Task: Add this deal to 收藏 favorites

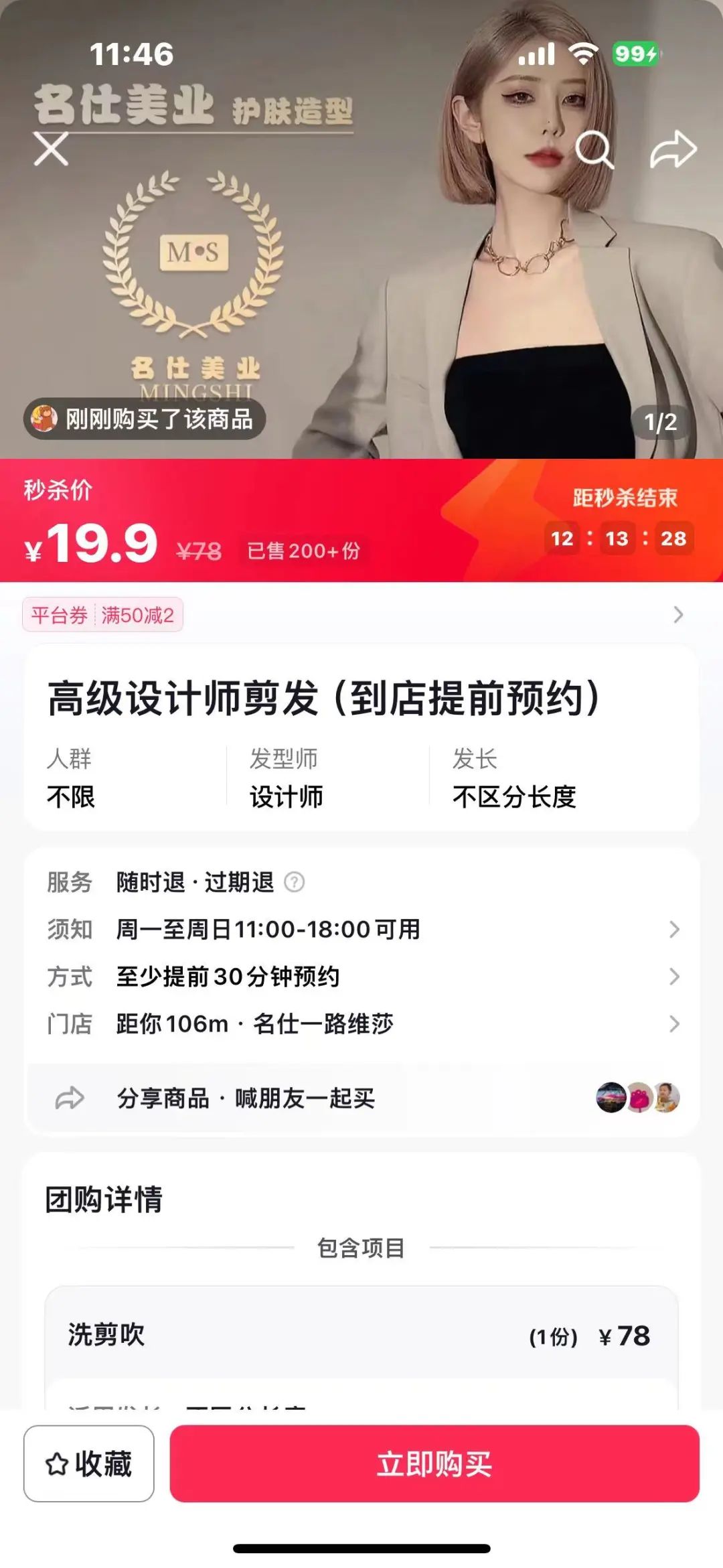Action: [x=89, y=1464]
